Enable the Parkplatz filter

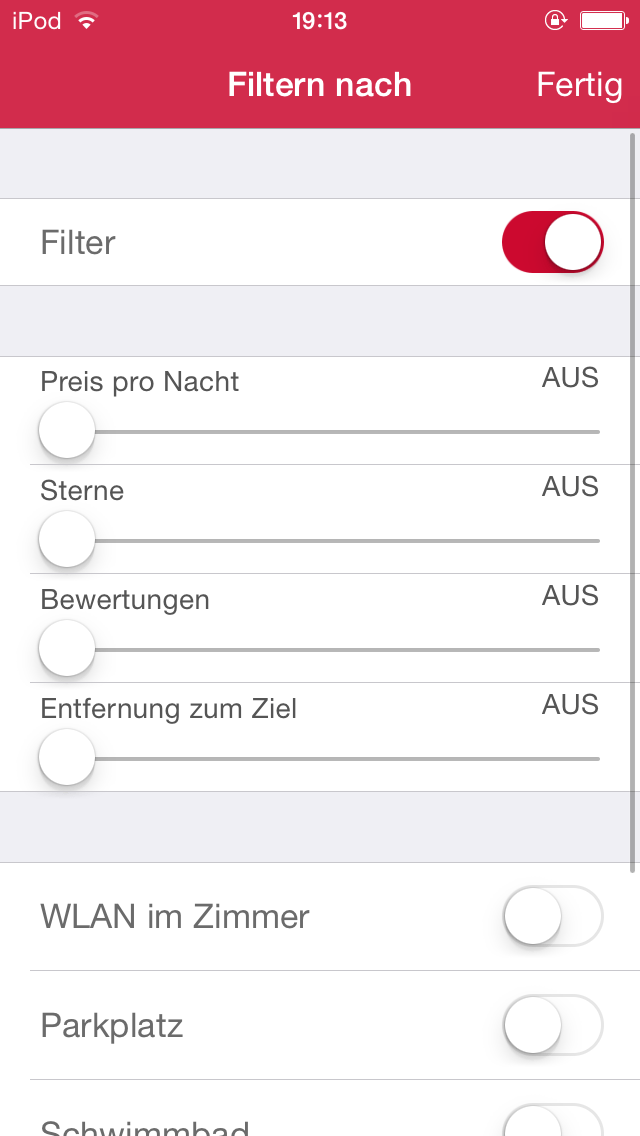point(553,1025)
